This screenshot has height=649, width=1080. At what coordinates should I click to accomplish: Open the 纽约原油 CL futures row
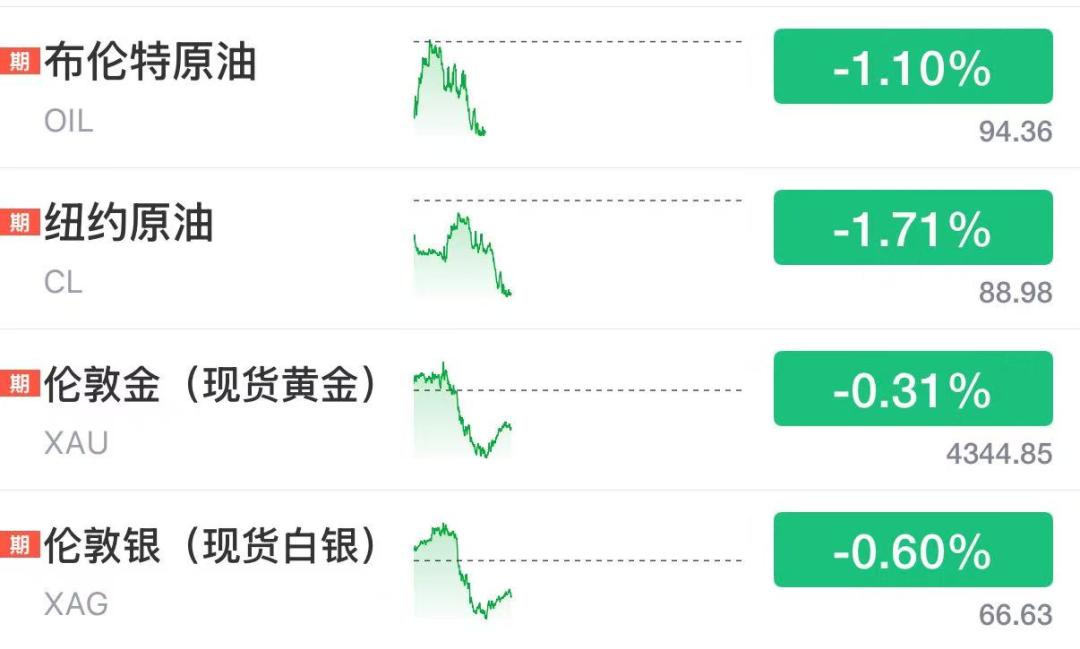[540, 249]
